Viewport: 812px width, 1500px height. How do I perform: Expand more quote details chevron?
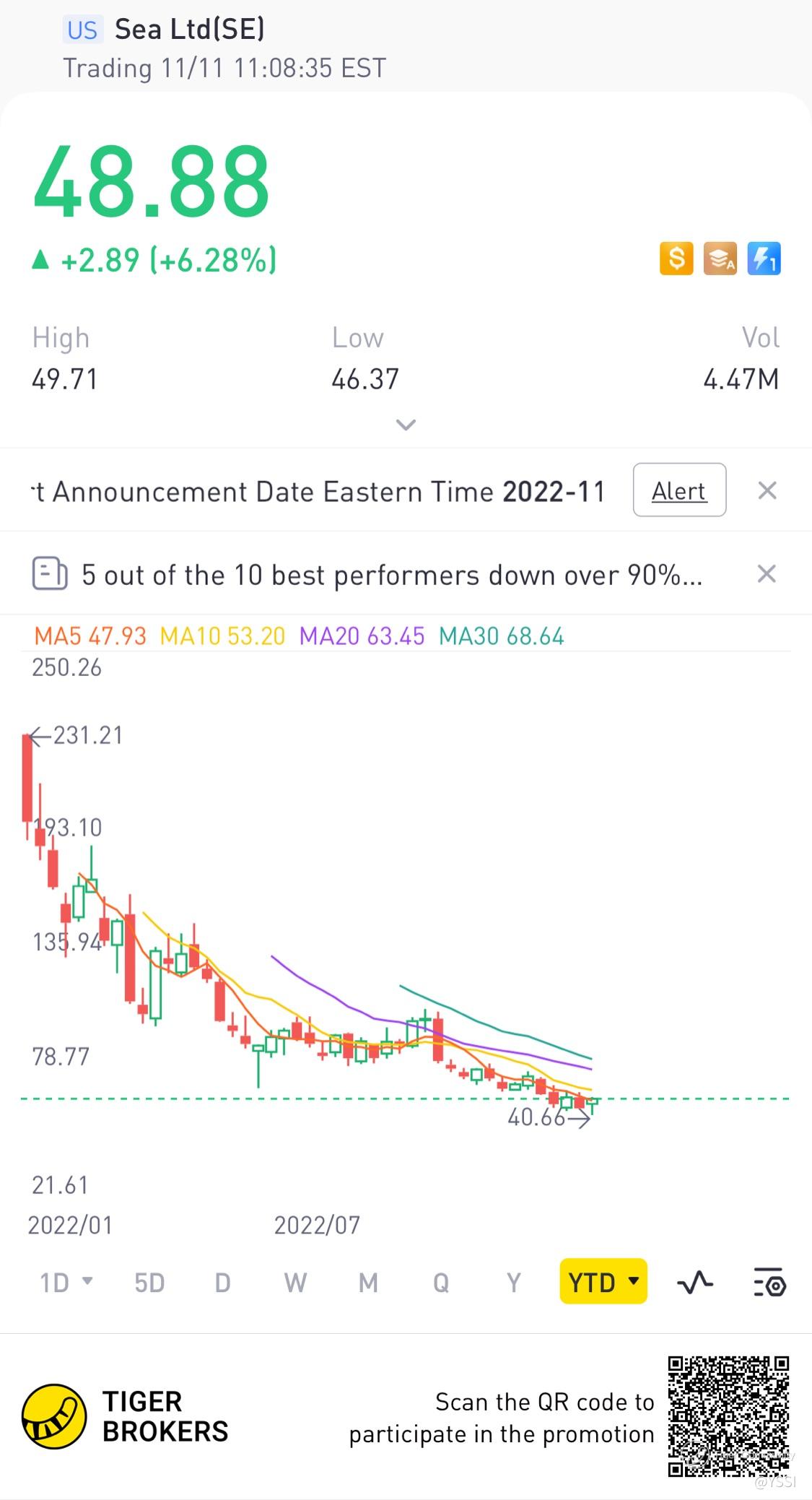406,425
